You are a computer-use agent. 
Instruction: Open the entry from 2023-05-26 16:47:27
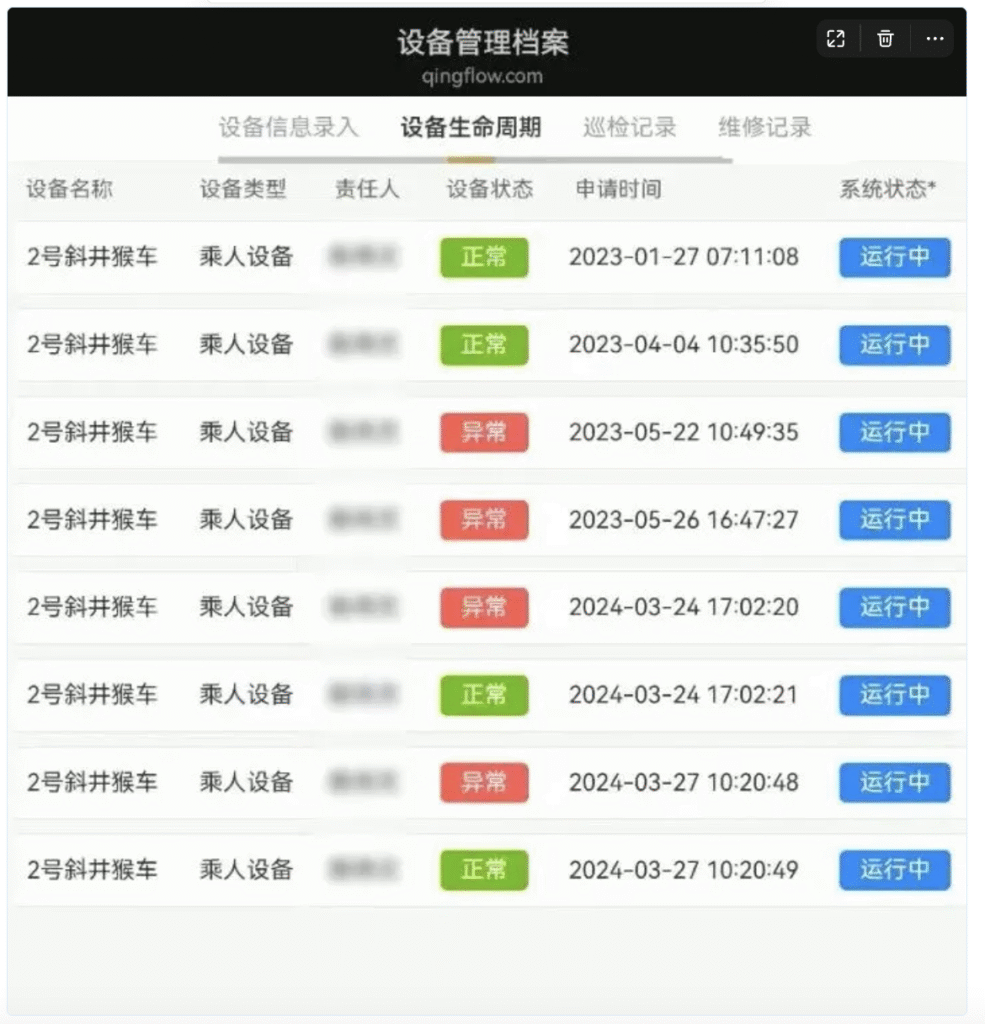click(x=684, y=520)
